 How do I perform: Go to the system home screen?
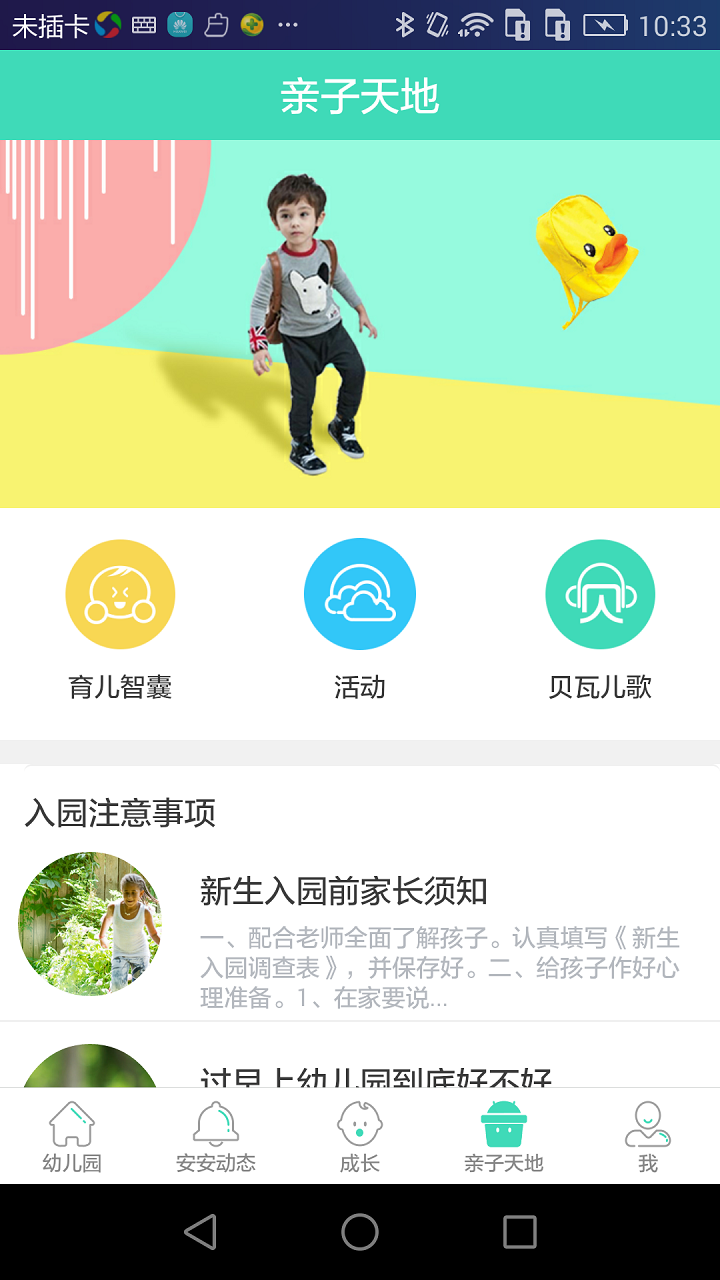360,1232
